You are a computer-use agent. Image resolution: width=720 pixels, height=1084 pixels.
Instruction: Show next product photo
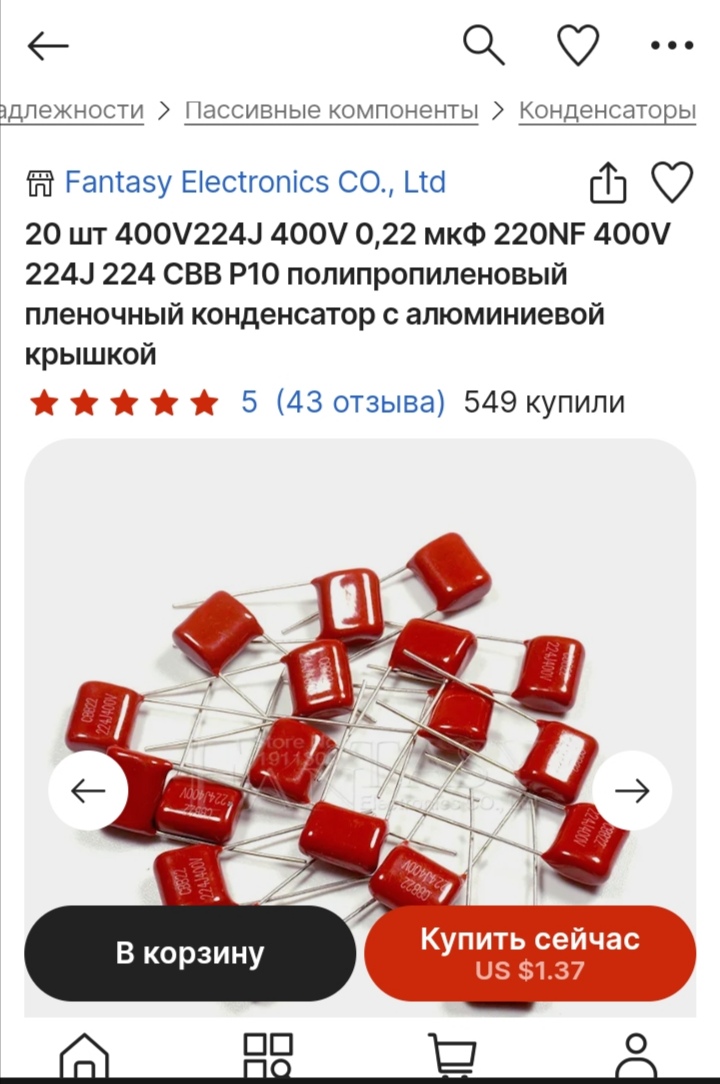click(x=632, y=790)
